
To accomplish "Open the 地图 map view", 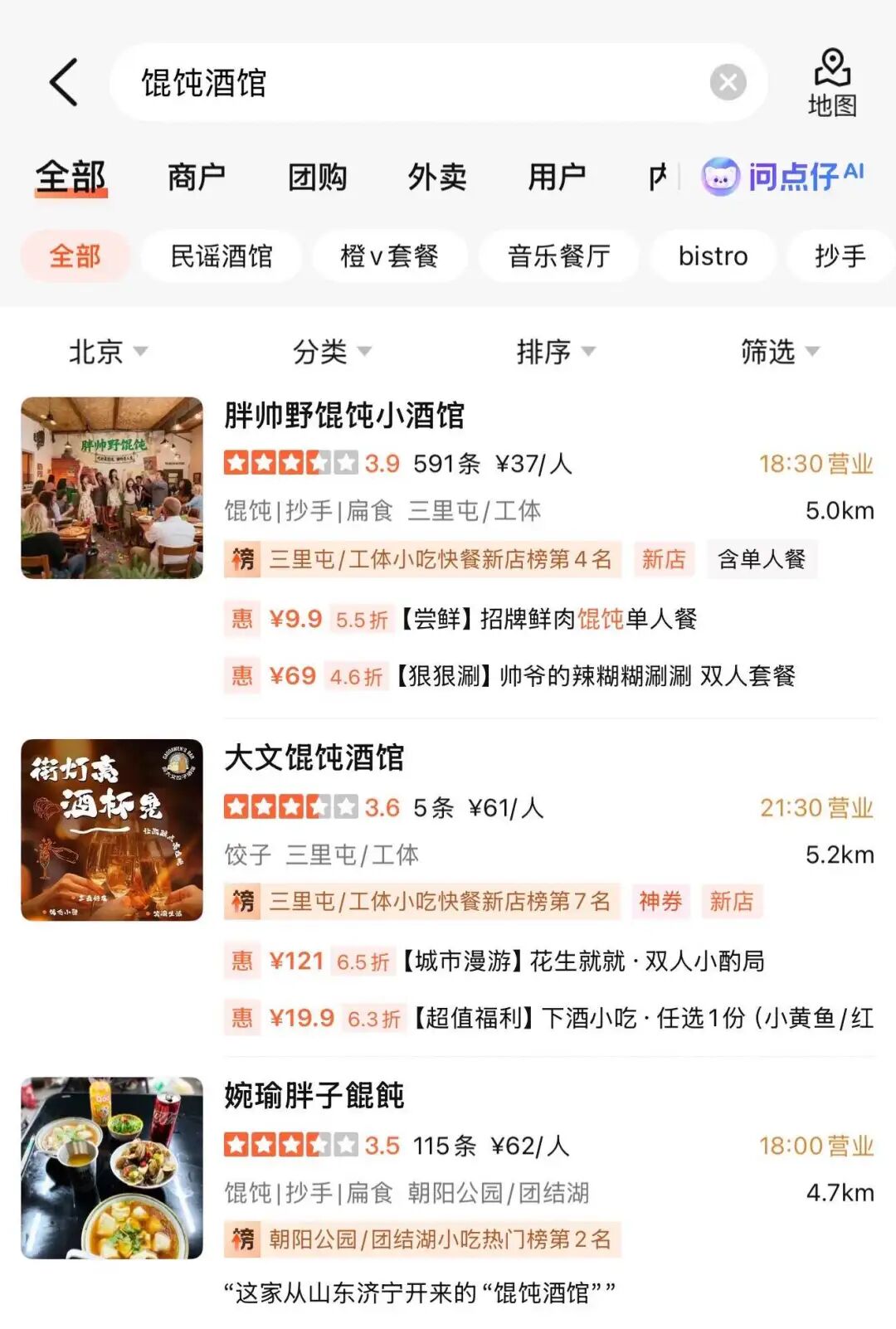I will point(832,82).
